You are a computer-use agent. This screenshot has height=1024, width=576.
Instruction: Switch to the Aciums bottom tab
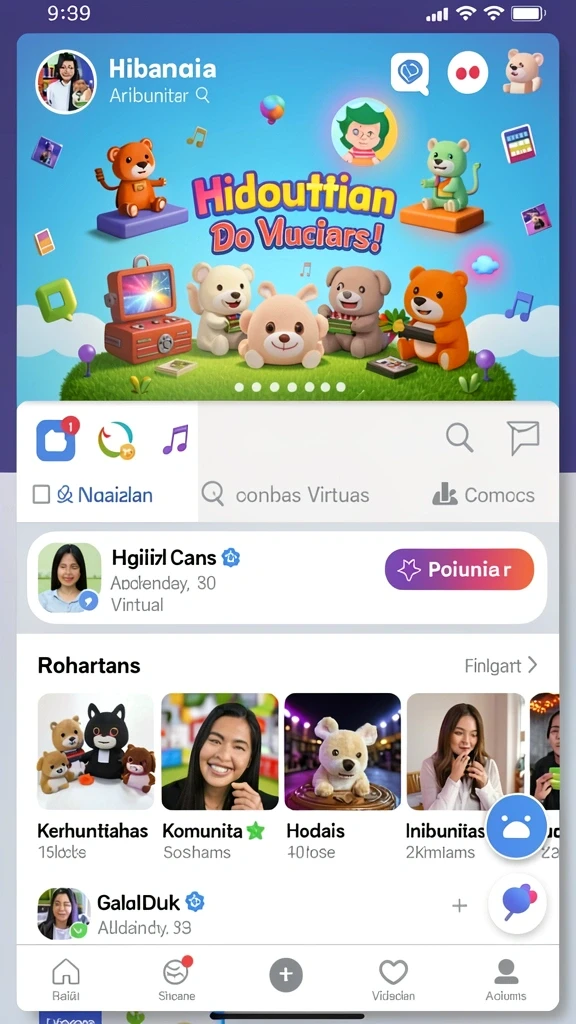pos(506,980)
